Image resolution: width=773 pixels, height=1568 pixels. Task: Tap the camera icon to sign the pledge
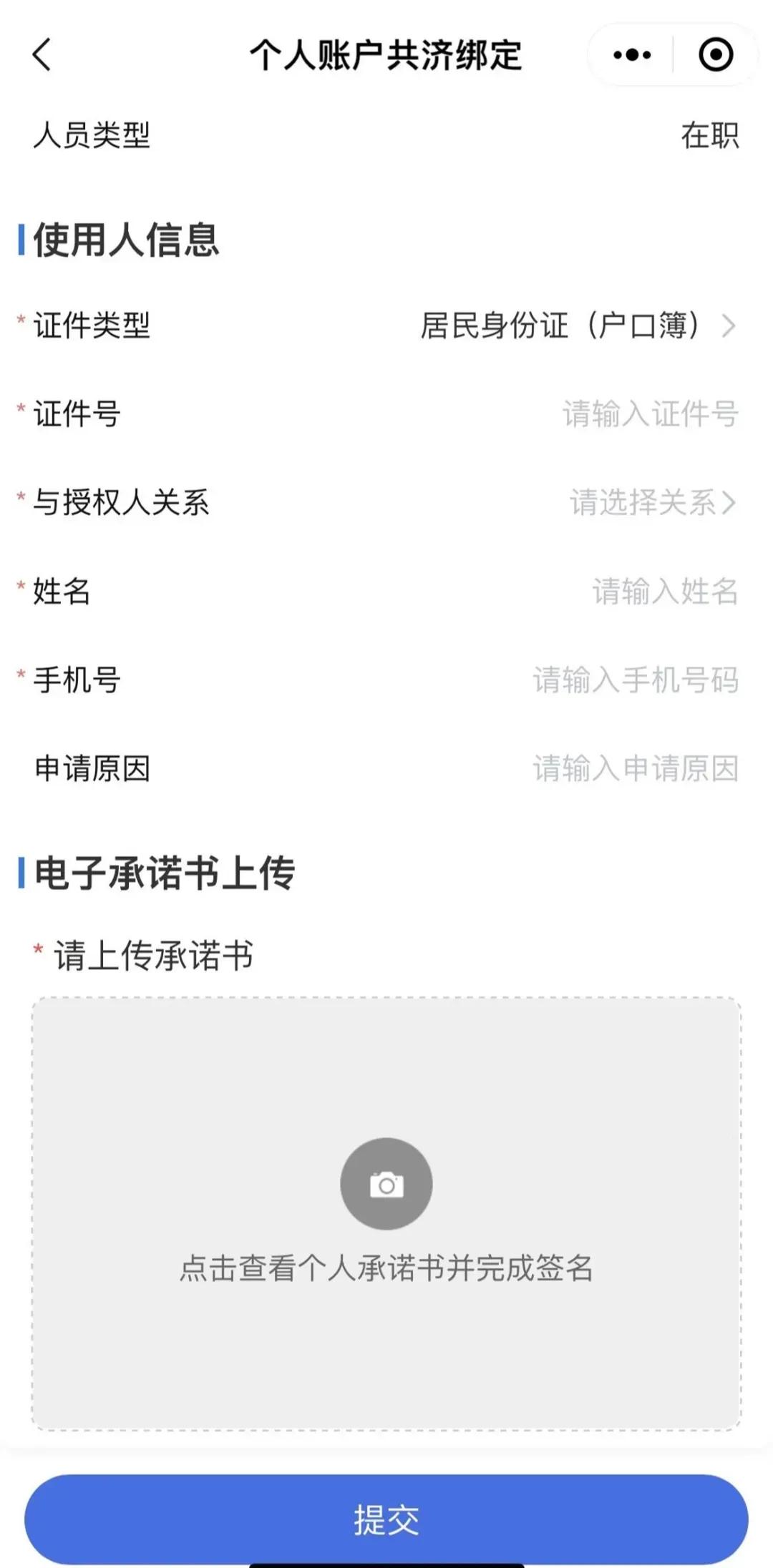pyautogui.click(x=386, y=1184)
